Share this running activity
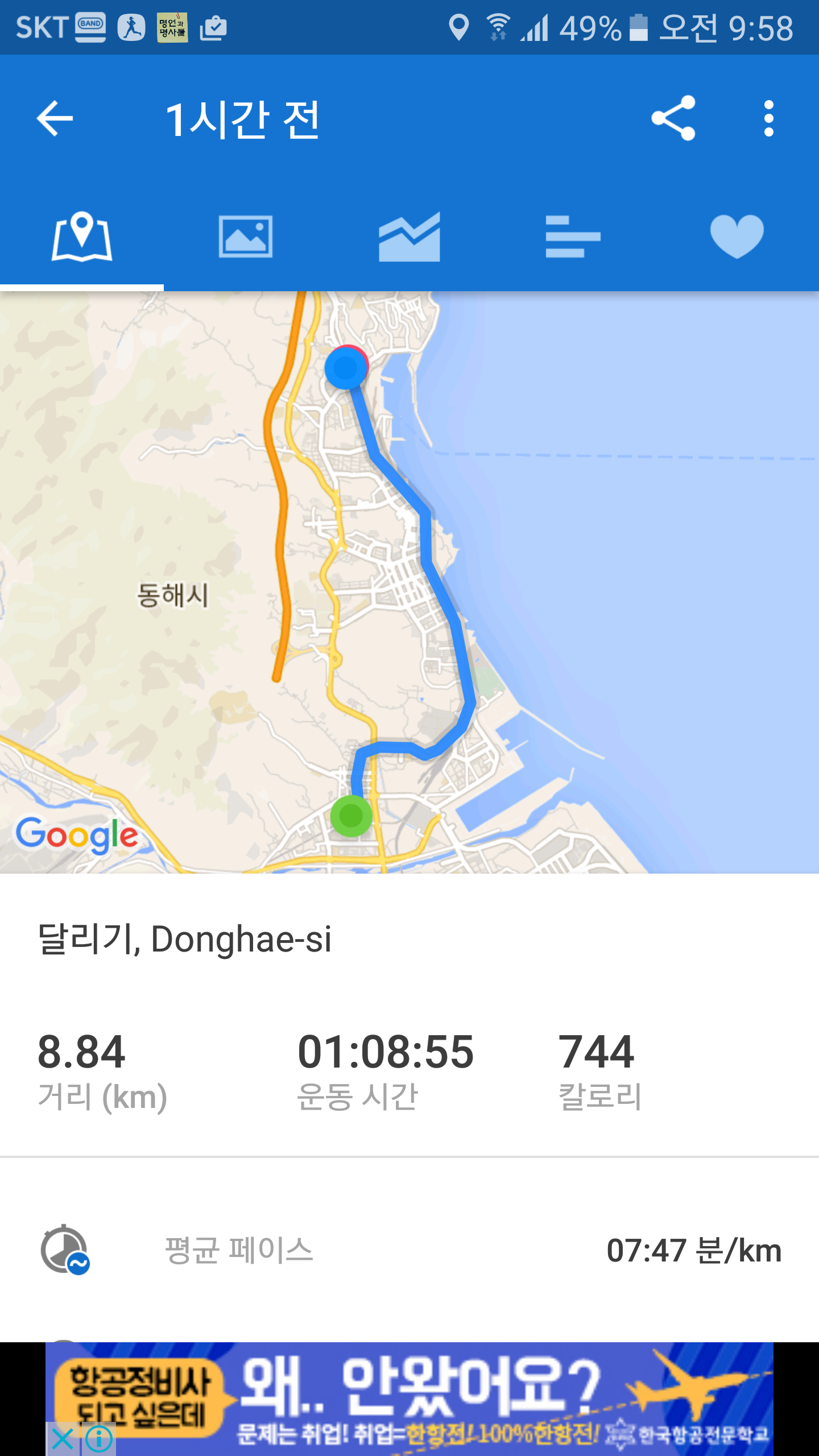Viewport: 819px width, 1456px height. tap(673, 118)
